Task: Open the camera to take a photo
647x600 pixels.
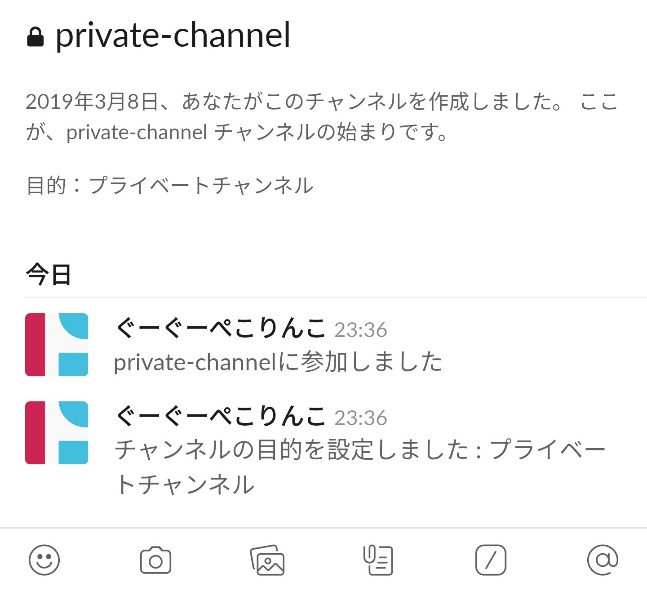Action: (155, 560)
